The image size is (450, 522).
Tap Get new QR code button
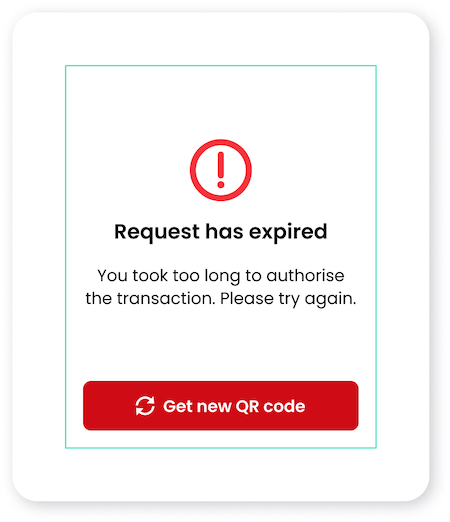[x=221, y=406]
